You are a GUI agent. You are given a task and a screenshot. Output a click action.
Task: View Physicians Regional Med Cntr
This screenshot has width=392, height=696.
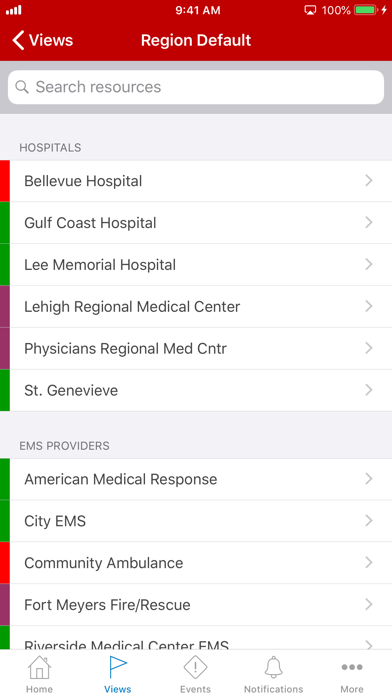tap(196, 348)
